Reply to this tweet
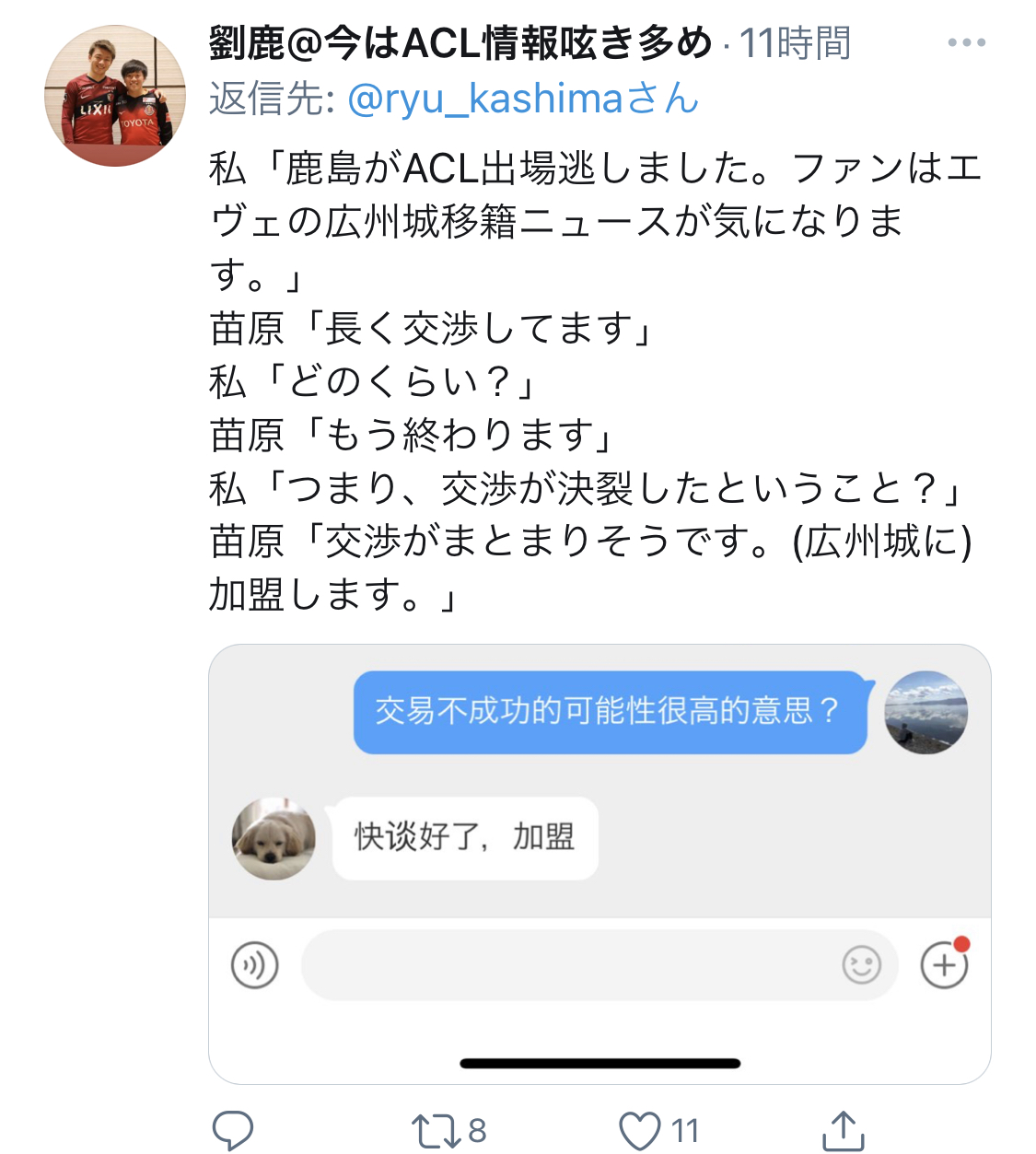Image resolution: width=1036 pixels, height=1154 pixels. [233, 1130]
